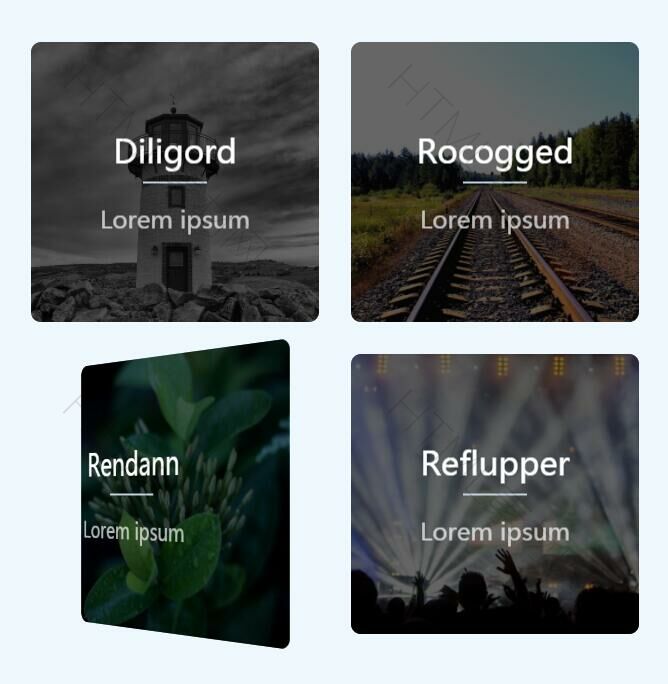668x684 pixels.
Task: Open the Diligord lighthouse card
Action: point(175,182)
